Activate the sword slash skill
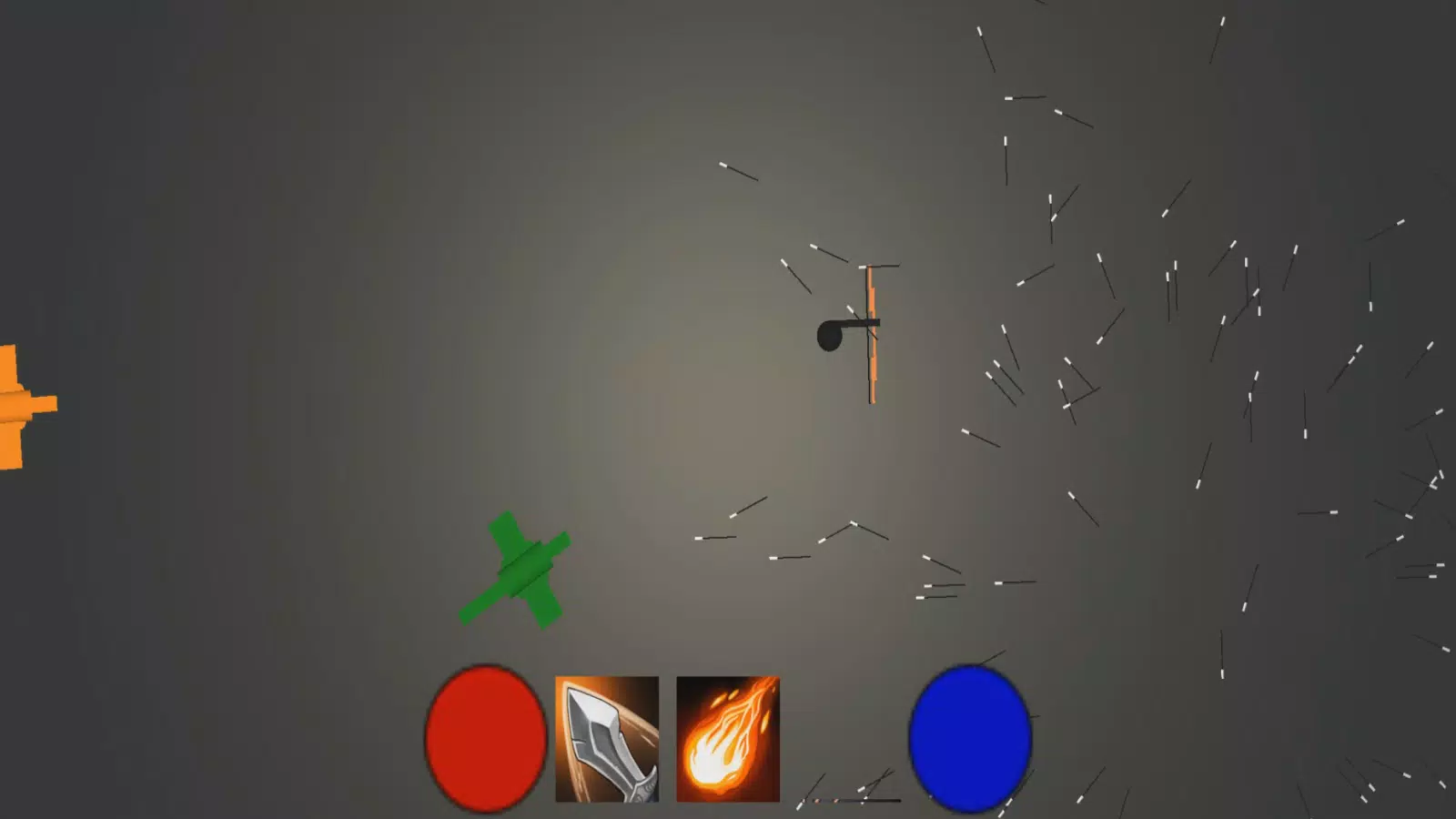The image size is (1456, 819). pyautogui.click(x=607, y=739)
